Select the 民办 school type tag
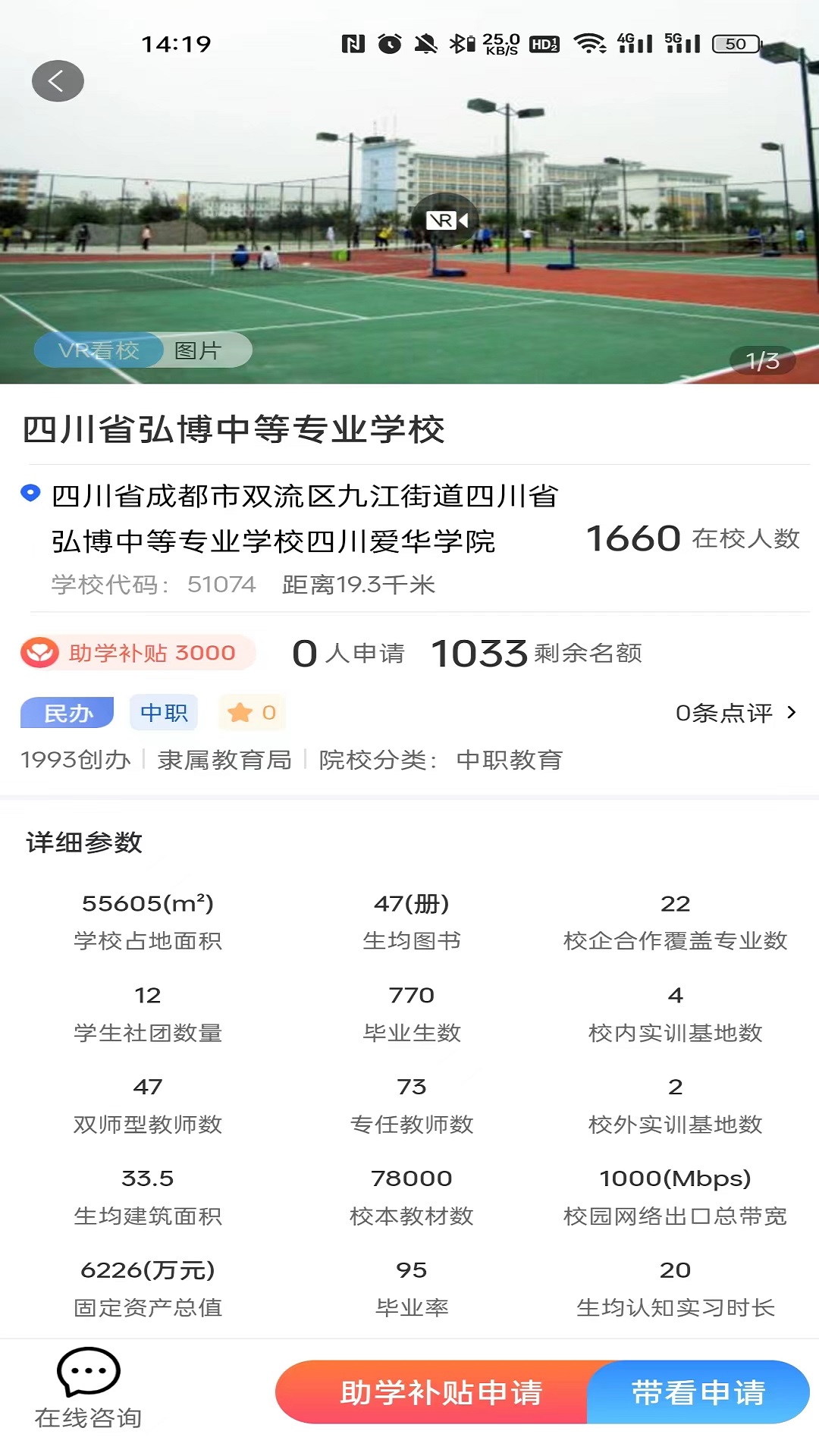The width and height of the screenshot is (819, 1456). (67, 712)
